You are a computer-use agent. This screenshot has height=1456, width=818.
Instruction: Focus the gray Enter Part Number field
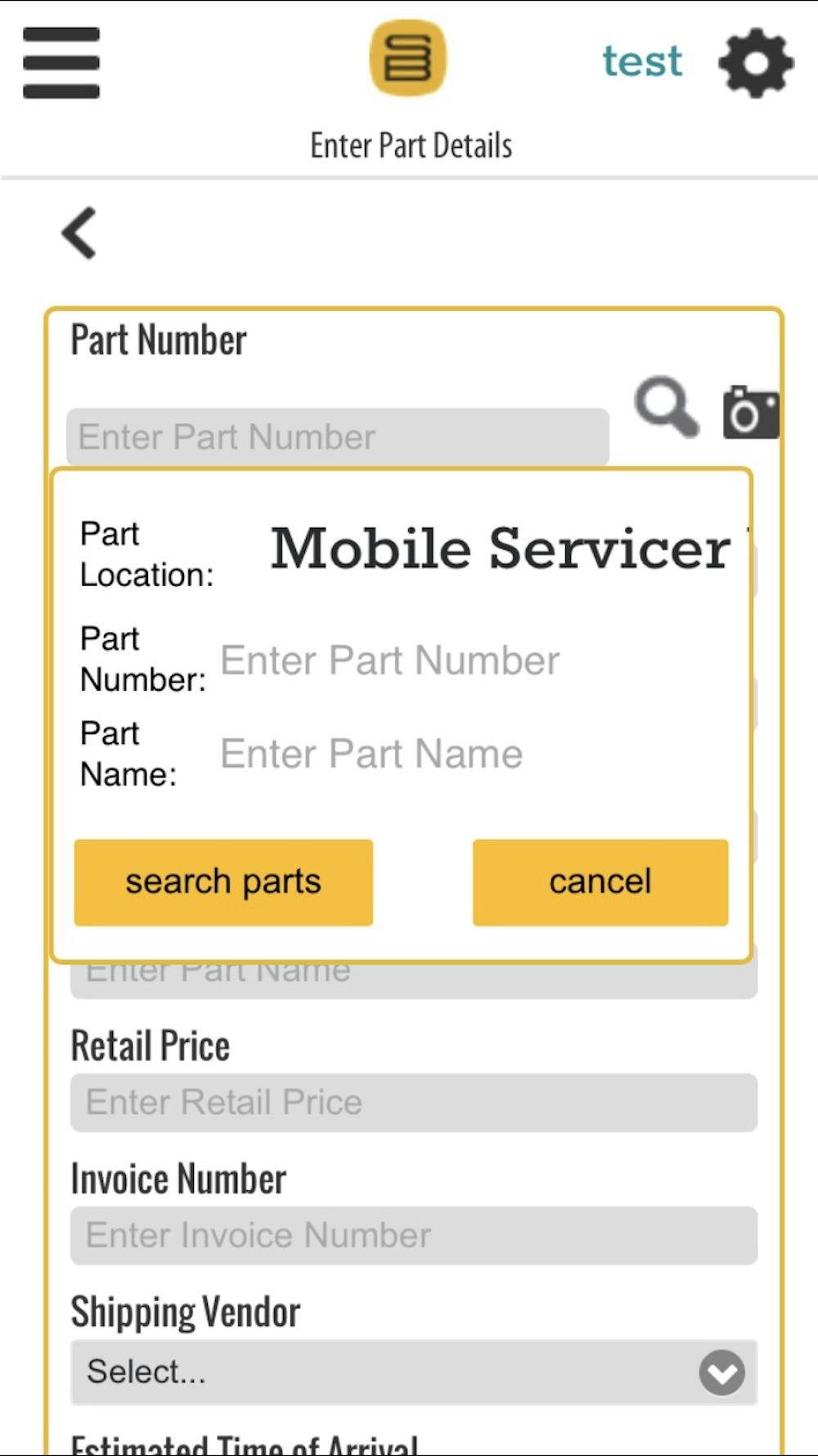click(x=337, y=437)
